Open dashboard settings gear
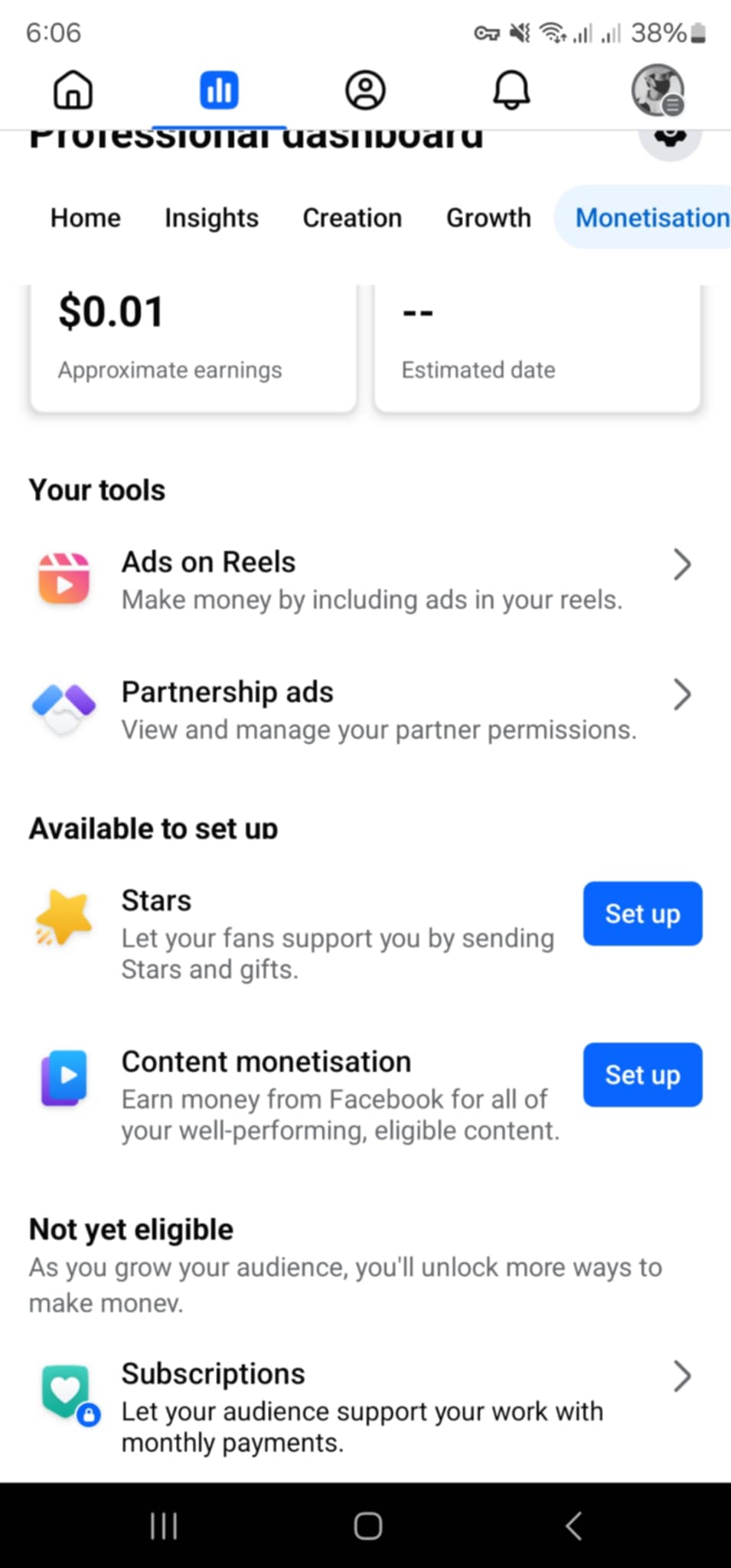Image resolution: width=731 pixels, height=1568 pixels. pyautogui.click(x=670, y=138)
